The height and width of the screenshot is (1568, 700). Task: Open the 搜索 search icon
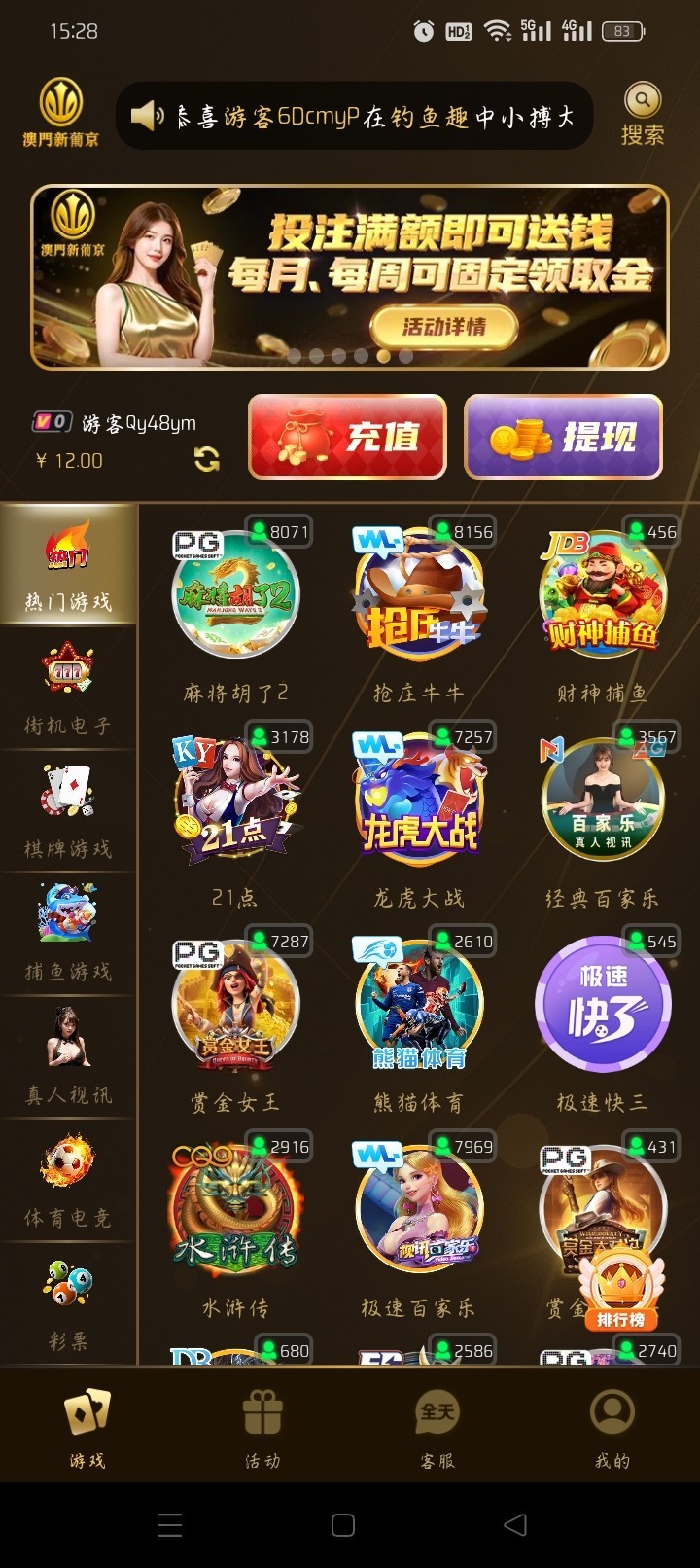tap(642, 114)
